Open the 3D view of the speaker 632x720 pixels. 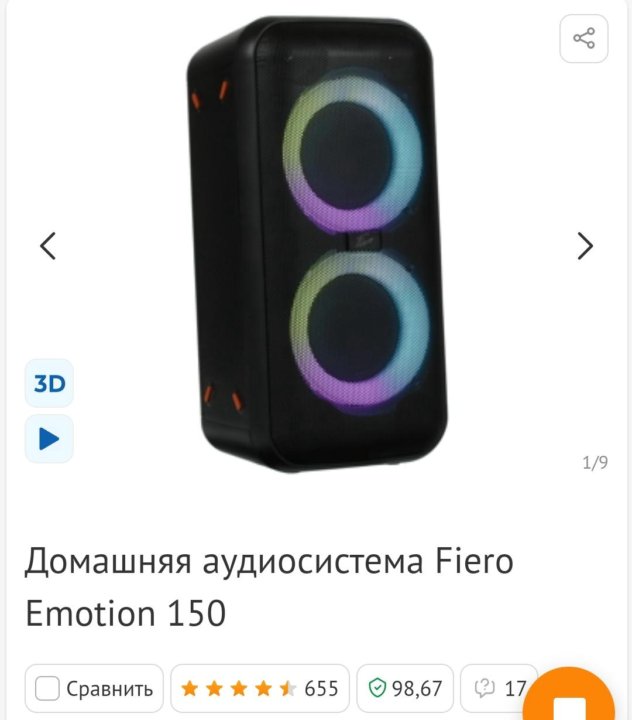49,384
